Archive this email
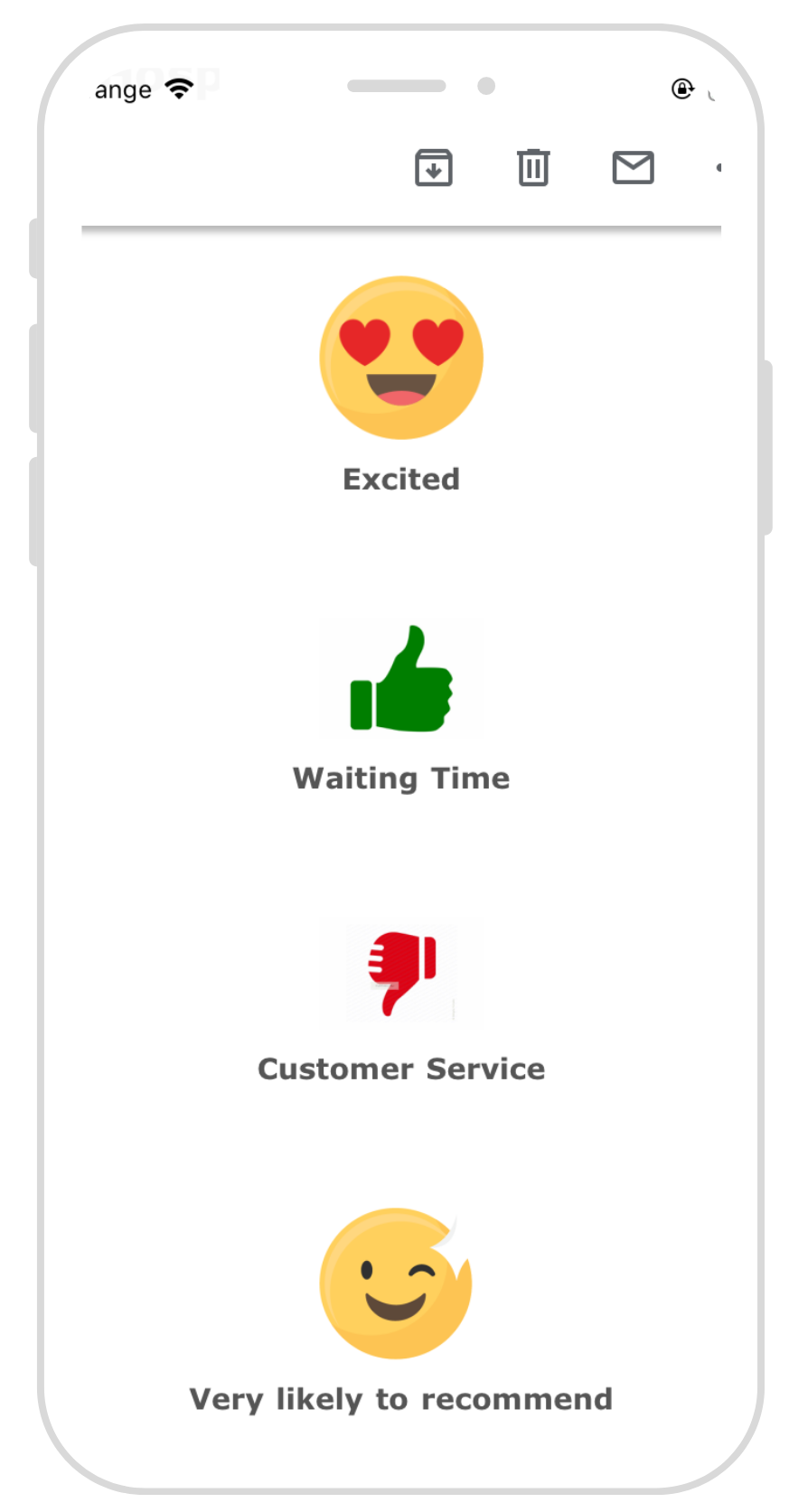This screenshot has width=789, height=1512. click(x=434, y=168)
